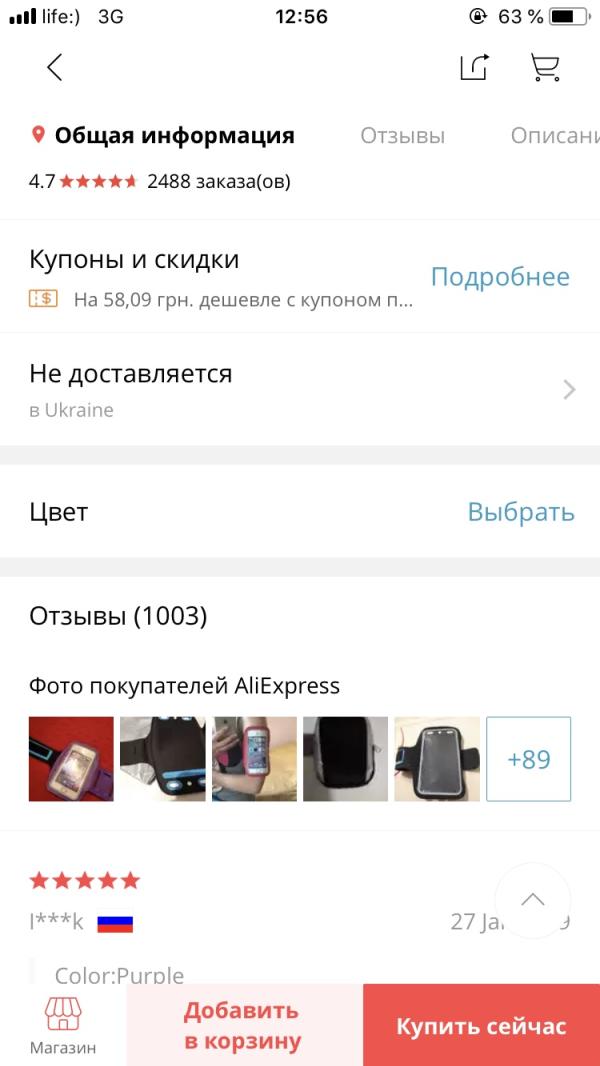Share this product

pyautogui.click(x=474, y=67)
